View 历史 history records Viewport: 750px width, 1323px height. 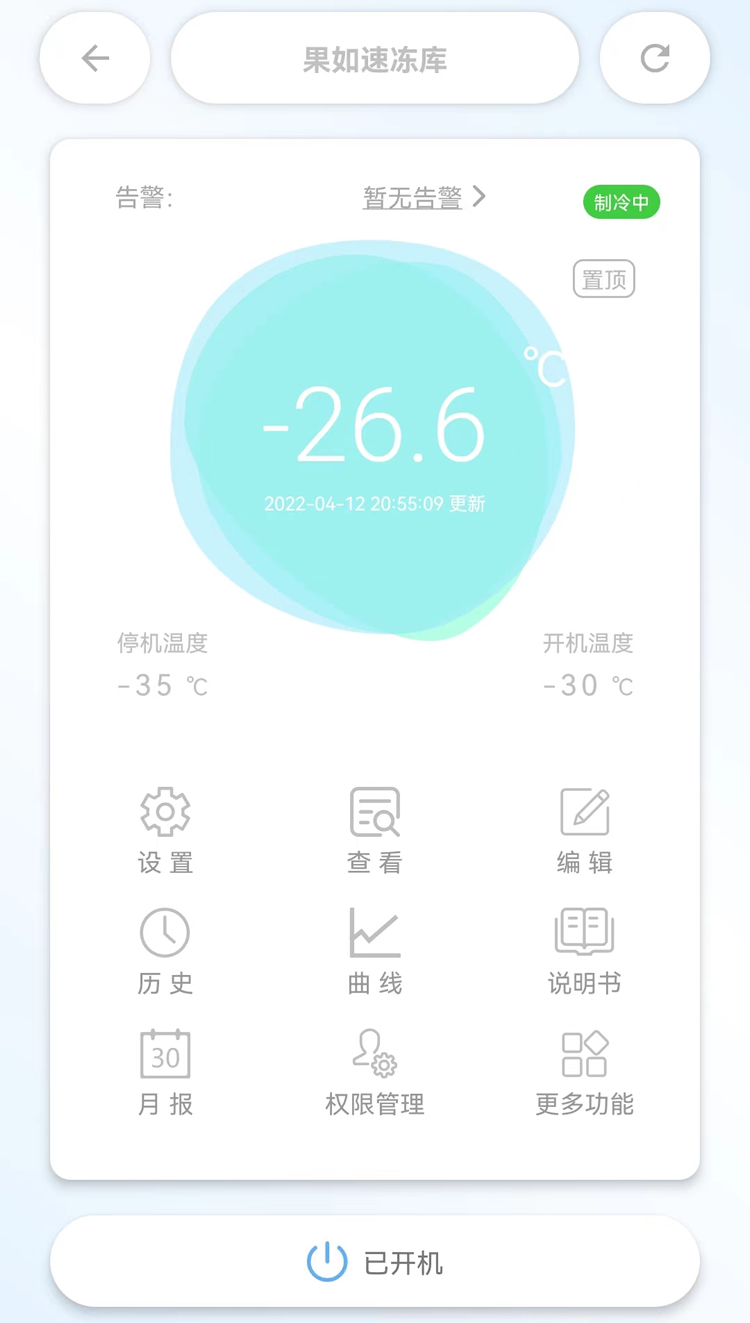pos(165,951)
